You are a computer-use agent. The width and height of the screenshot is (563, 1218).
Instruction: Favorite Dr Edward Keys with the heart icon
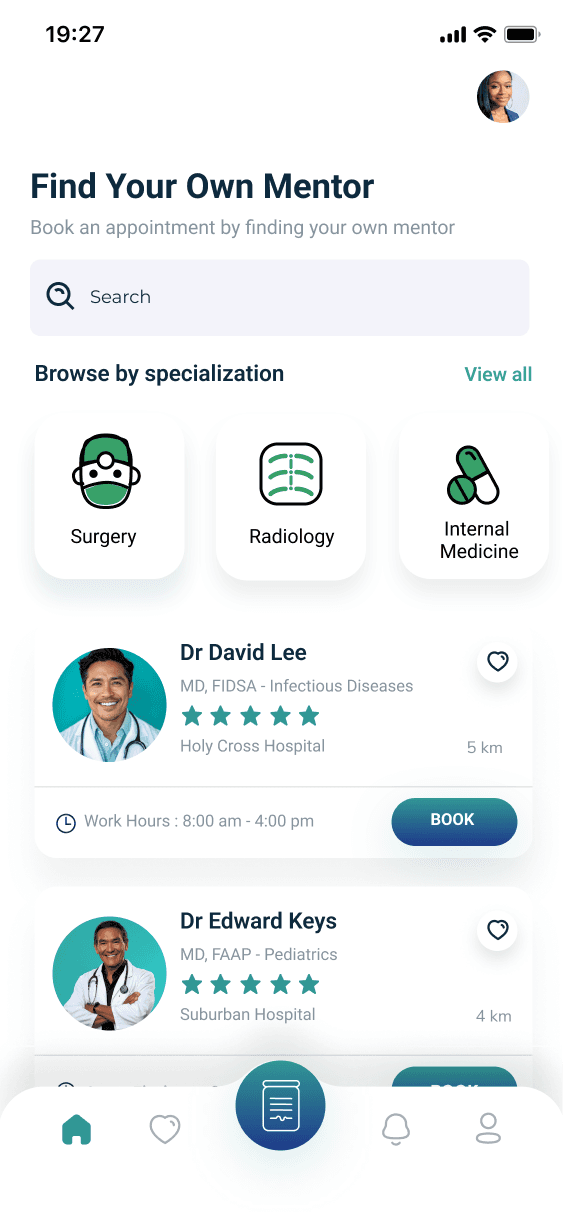coord(497,930)
